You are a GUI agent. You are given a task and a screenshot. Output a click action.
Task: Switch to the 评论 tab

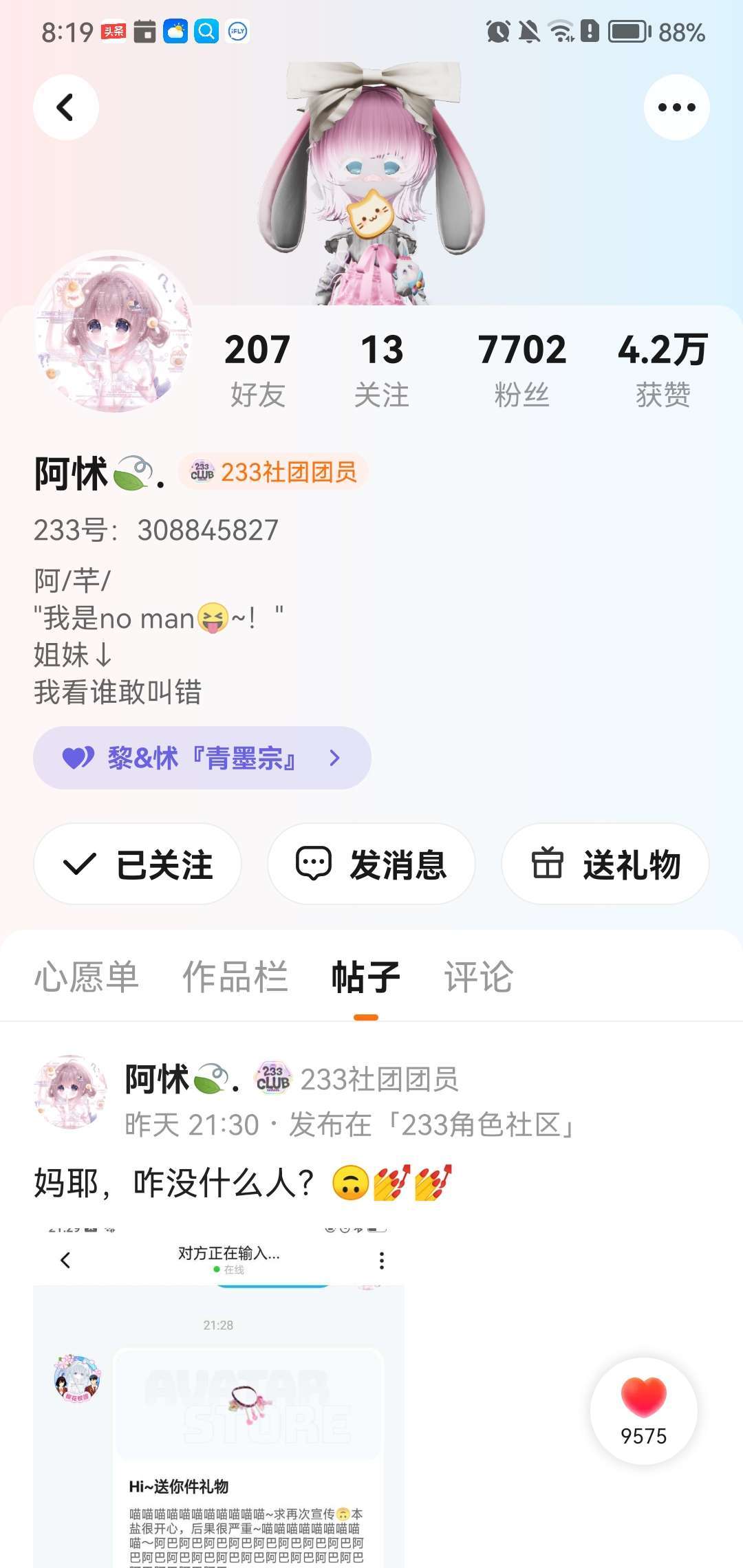[x=478, y=977]
